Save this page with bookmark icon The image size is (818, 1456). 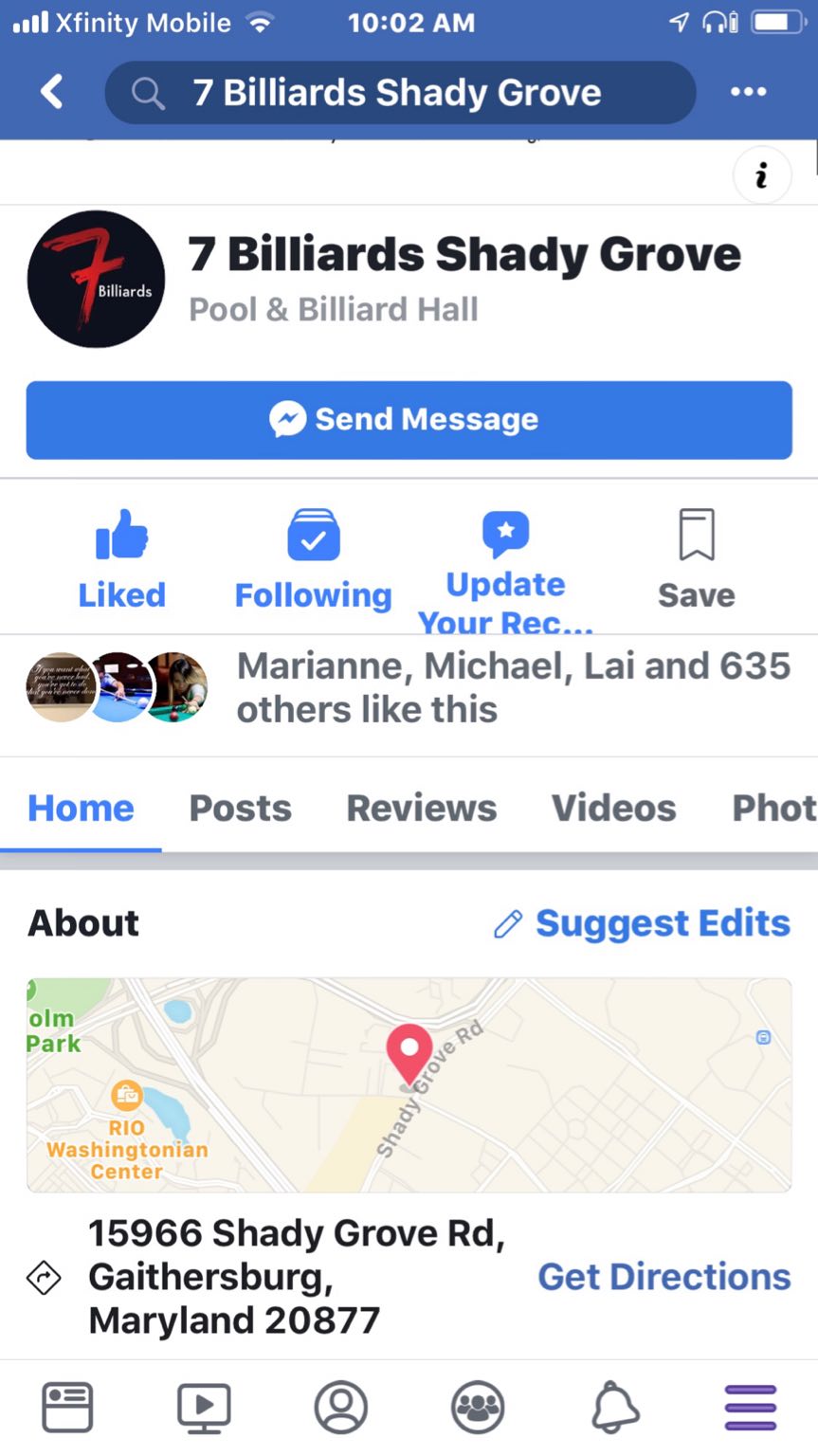tap(696, 558)
